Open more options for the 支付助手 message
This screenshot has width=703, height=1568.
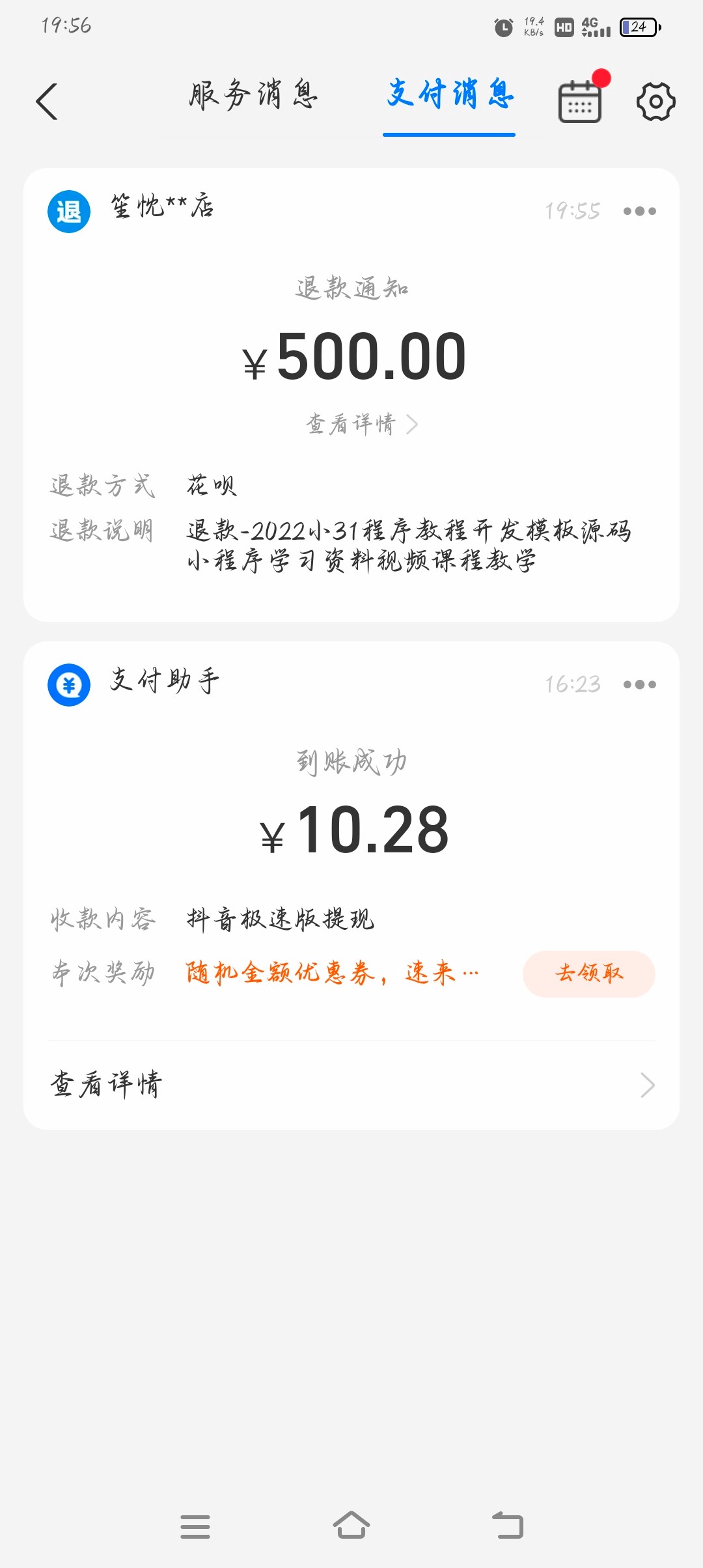coord(639,684)
